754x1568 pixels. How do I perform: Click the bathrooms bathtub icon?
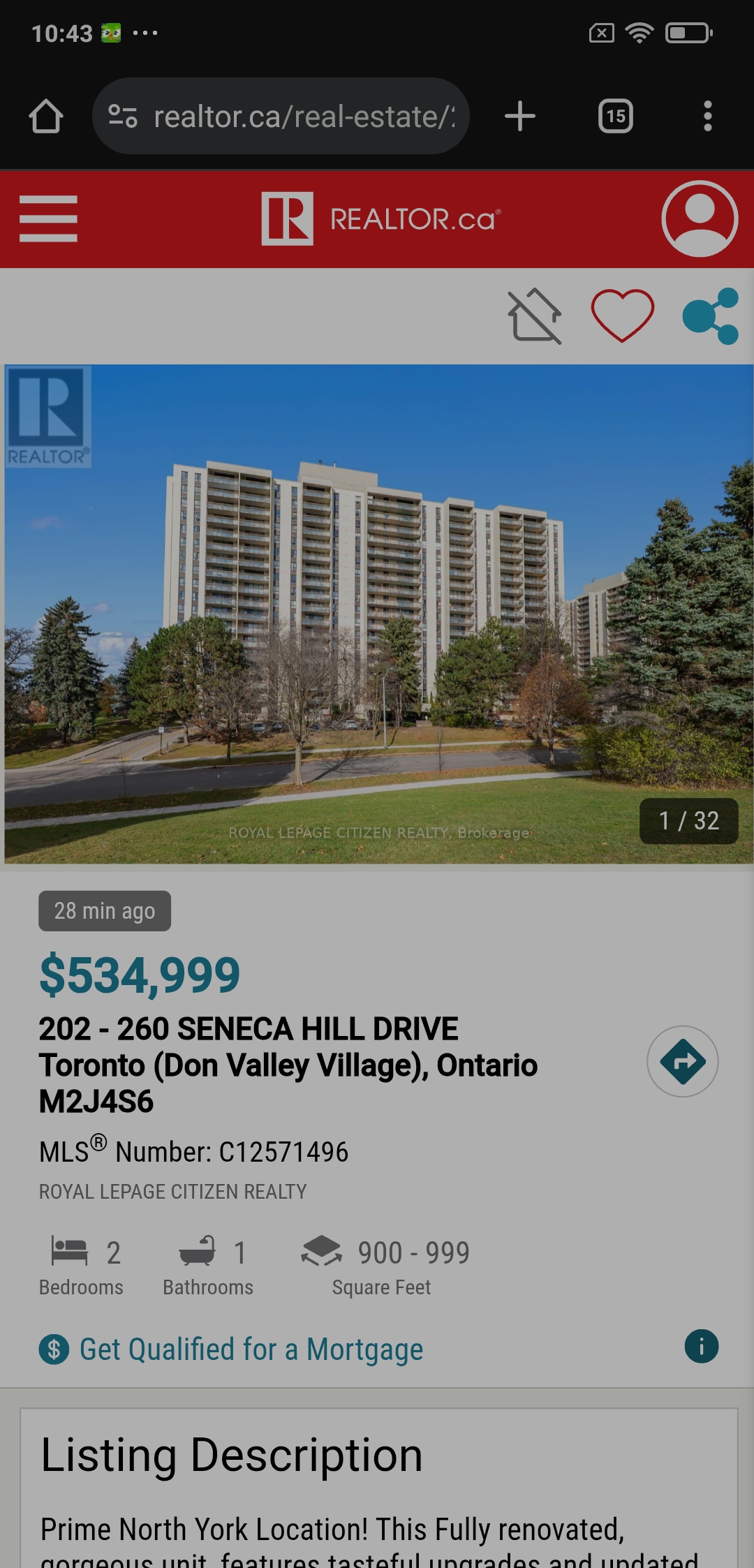(x=199, y=1253)
